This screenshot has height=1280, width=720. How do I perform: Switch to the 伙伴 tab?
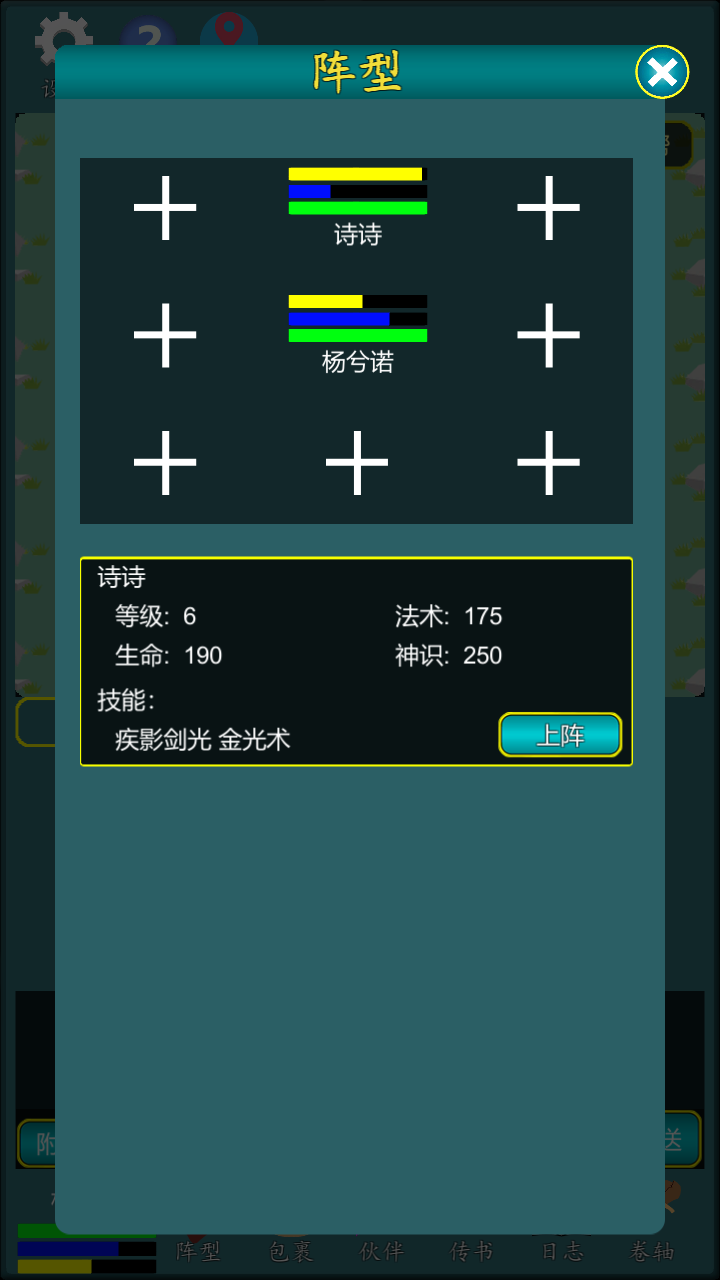click(x=380, y=1251)
